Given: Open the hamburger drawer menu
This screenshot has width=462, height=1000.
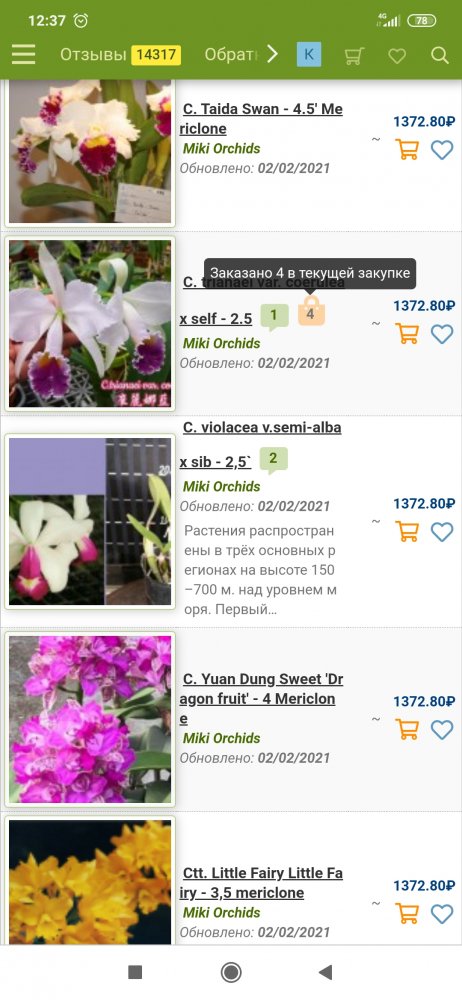Looking at the screenshot, I should click(23, 55).
